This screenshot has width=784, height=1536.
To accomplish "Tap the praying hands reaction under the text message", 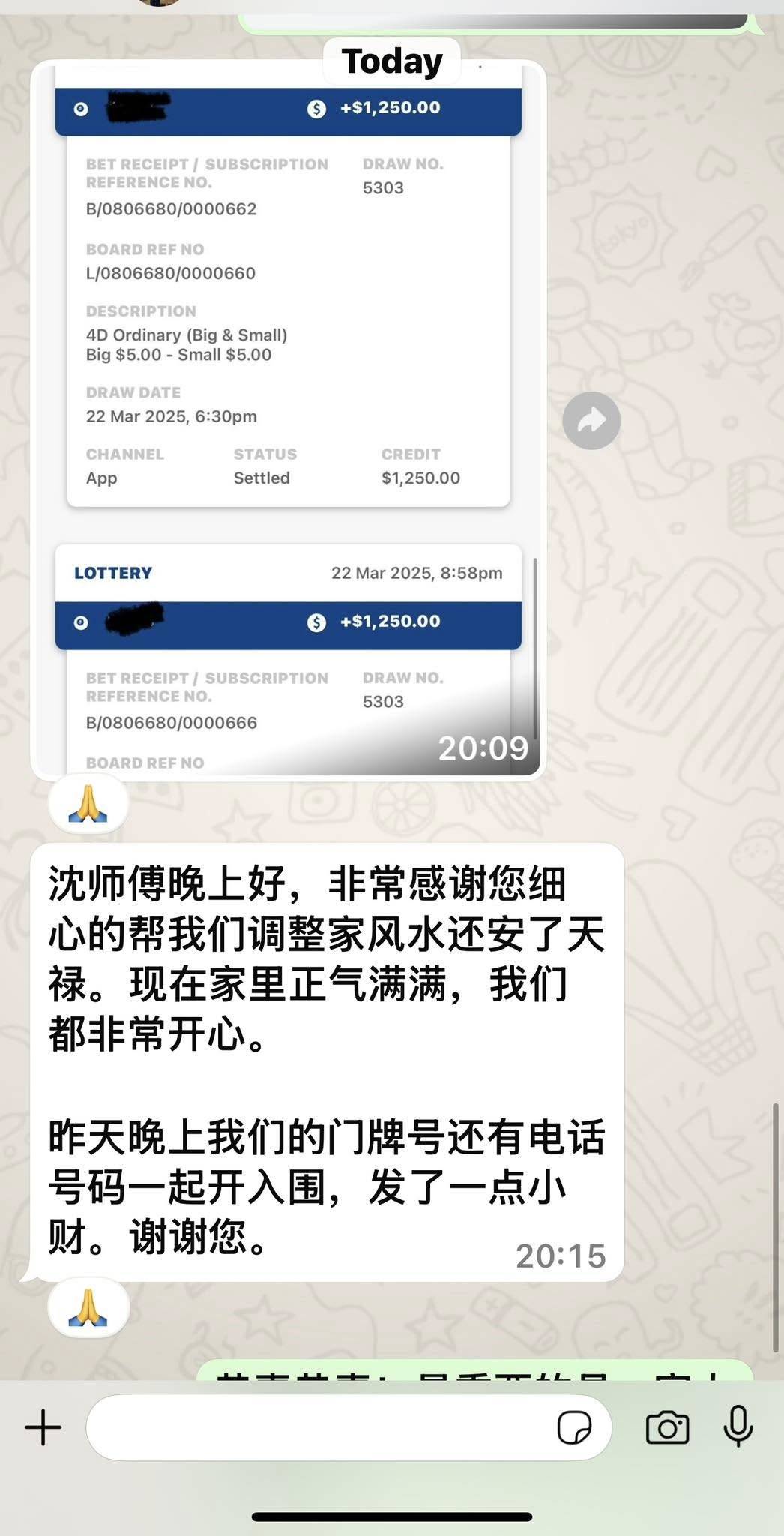I will [88, 1307].
